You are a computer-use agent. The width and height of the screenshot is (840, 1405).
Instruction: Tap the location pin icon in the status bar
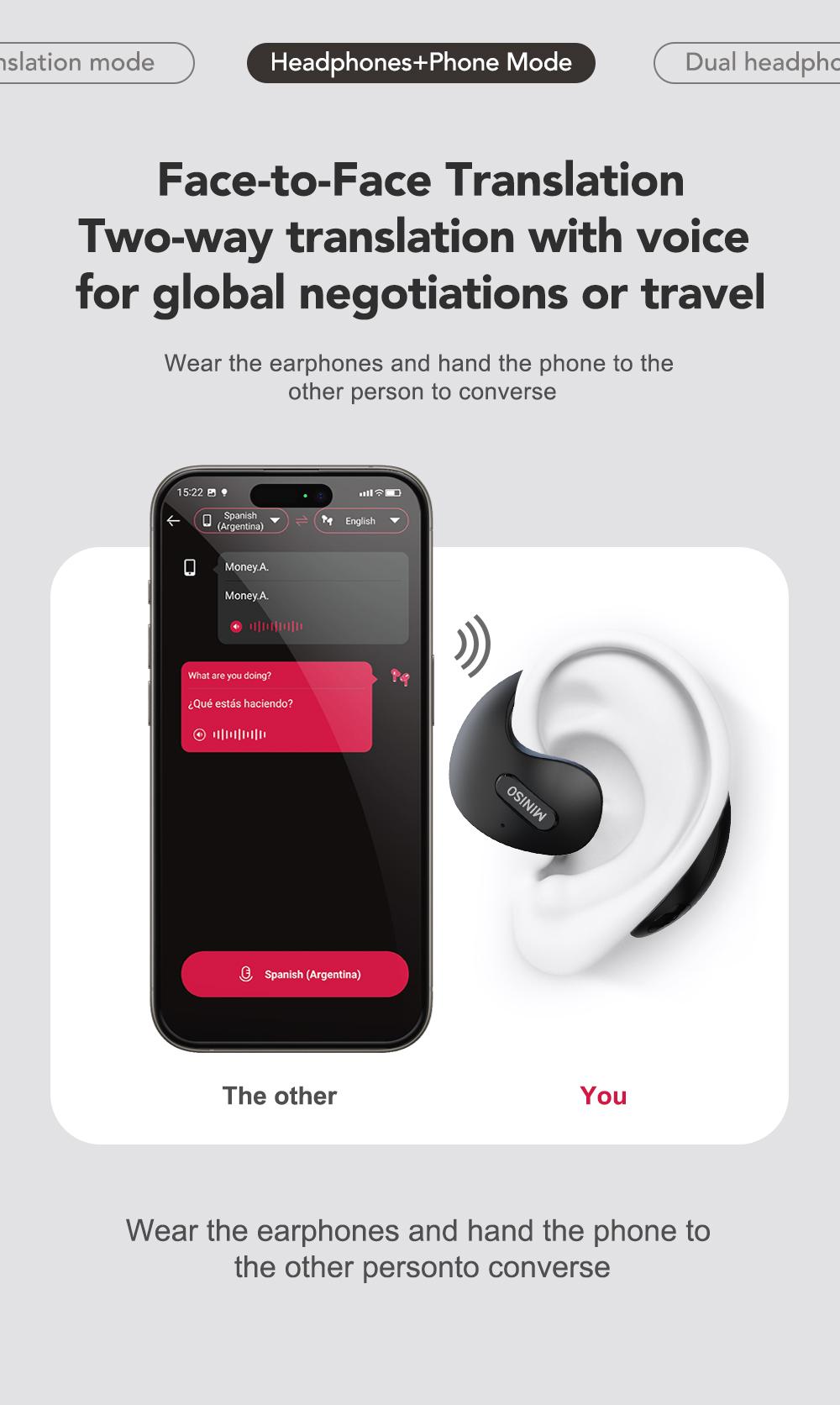coord(225,492)
